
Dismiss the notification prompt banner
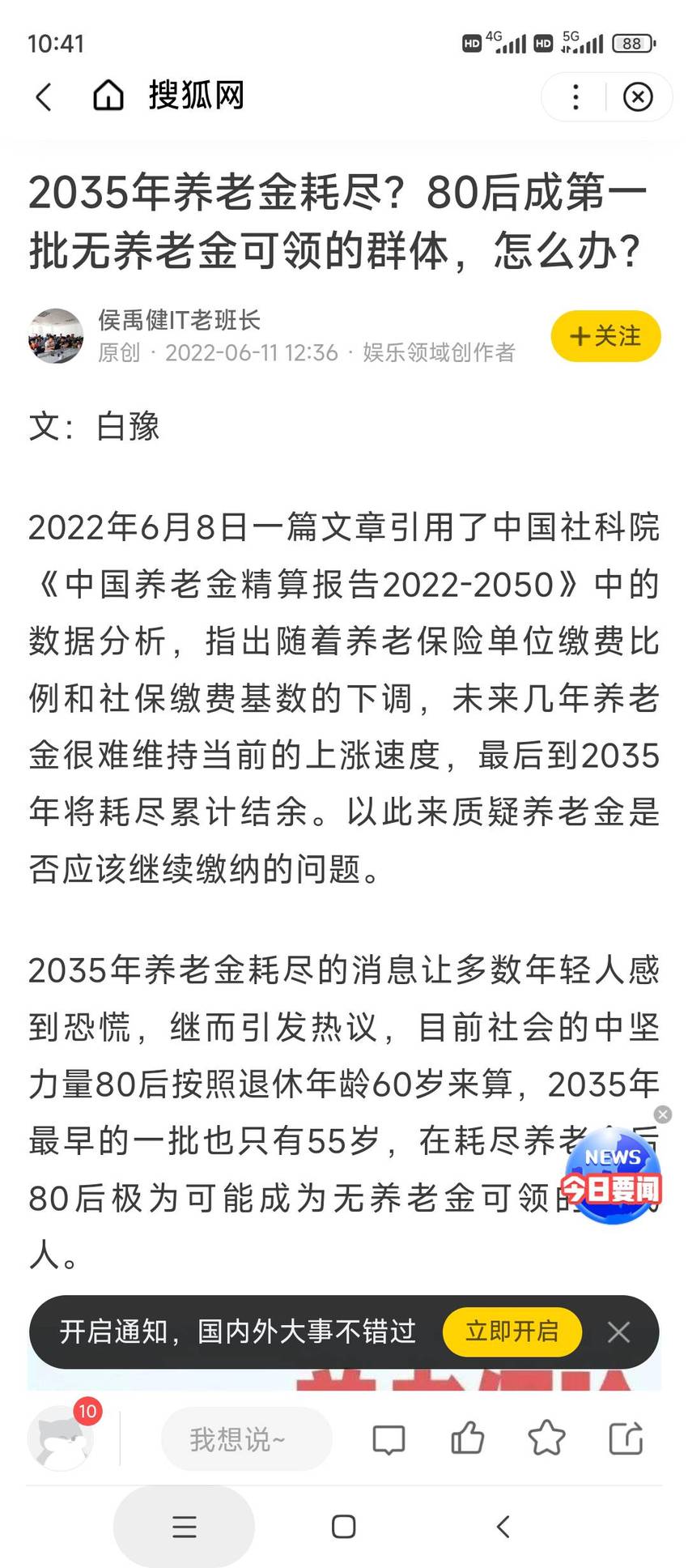coord(619,1332)
